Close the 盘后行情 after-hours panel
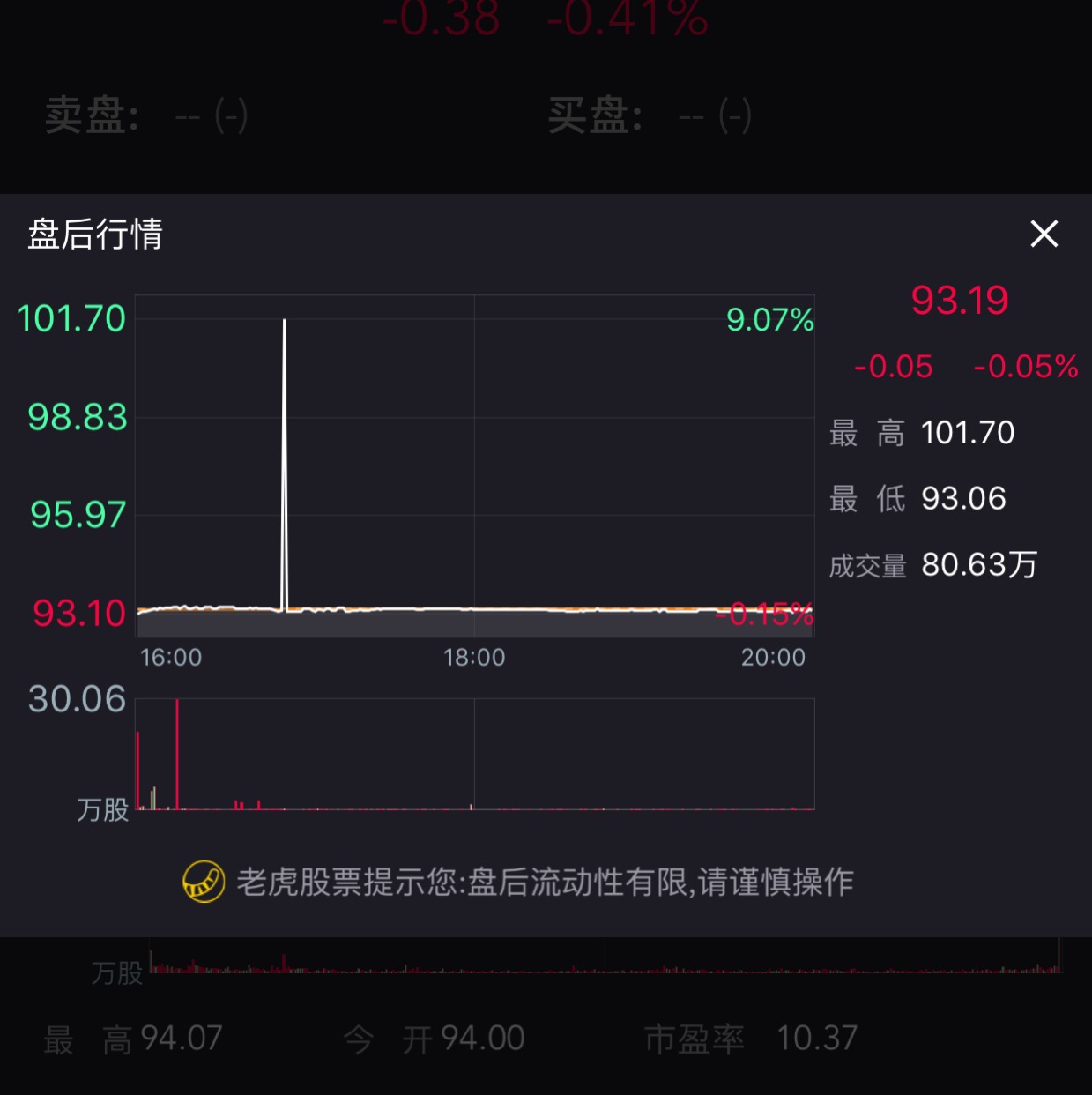1092x1095 pixels. coord(1044,234)
